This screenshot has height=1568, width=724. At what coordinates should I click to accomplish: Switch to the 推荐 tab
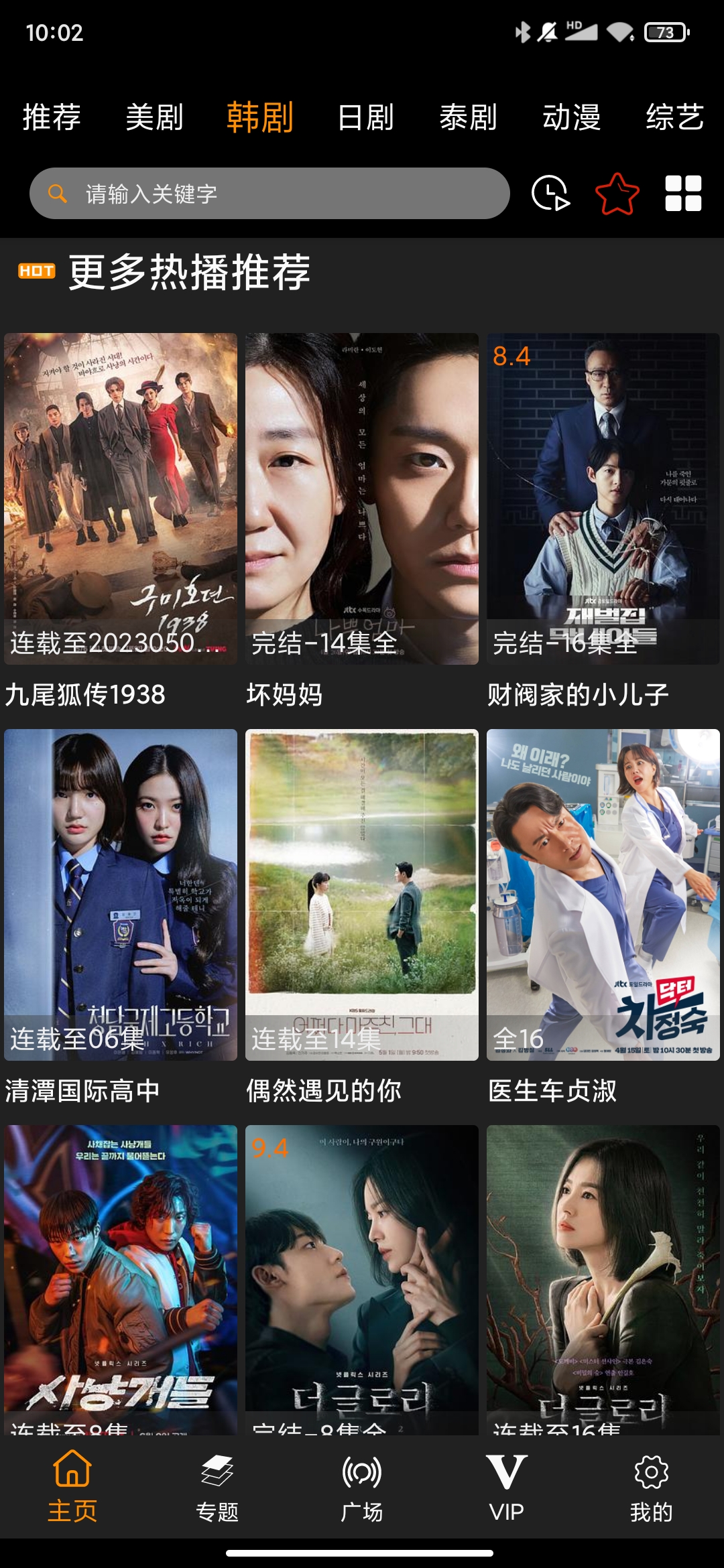pyautogui.click(x=52, y=117)
